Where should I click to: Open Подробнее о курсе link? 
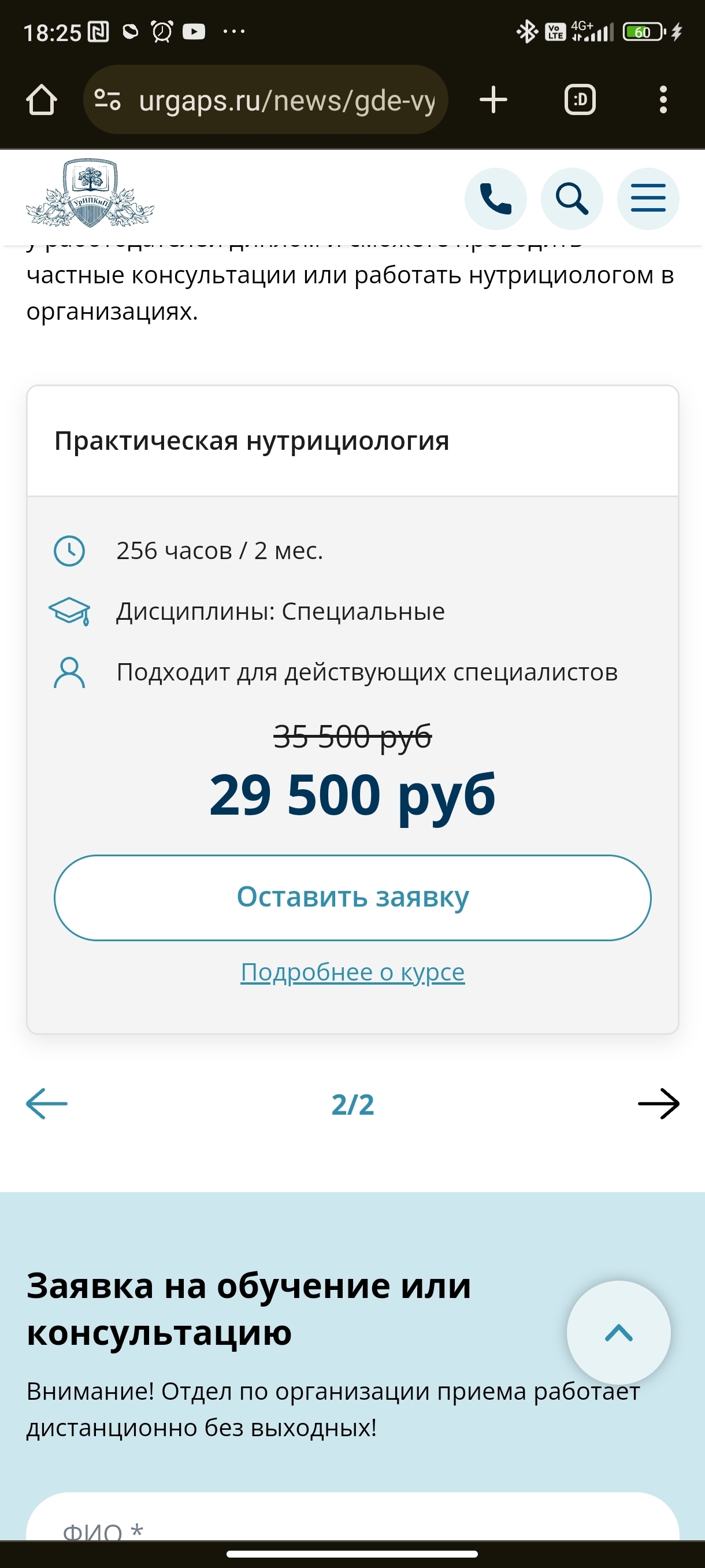click(x=352, y=972)
